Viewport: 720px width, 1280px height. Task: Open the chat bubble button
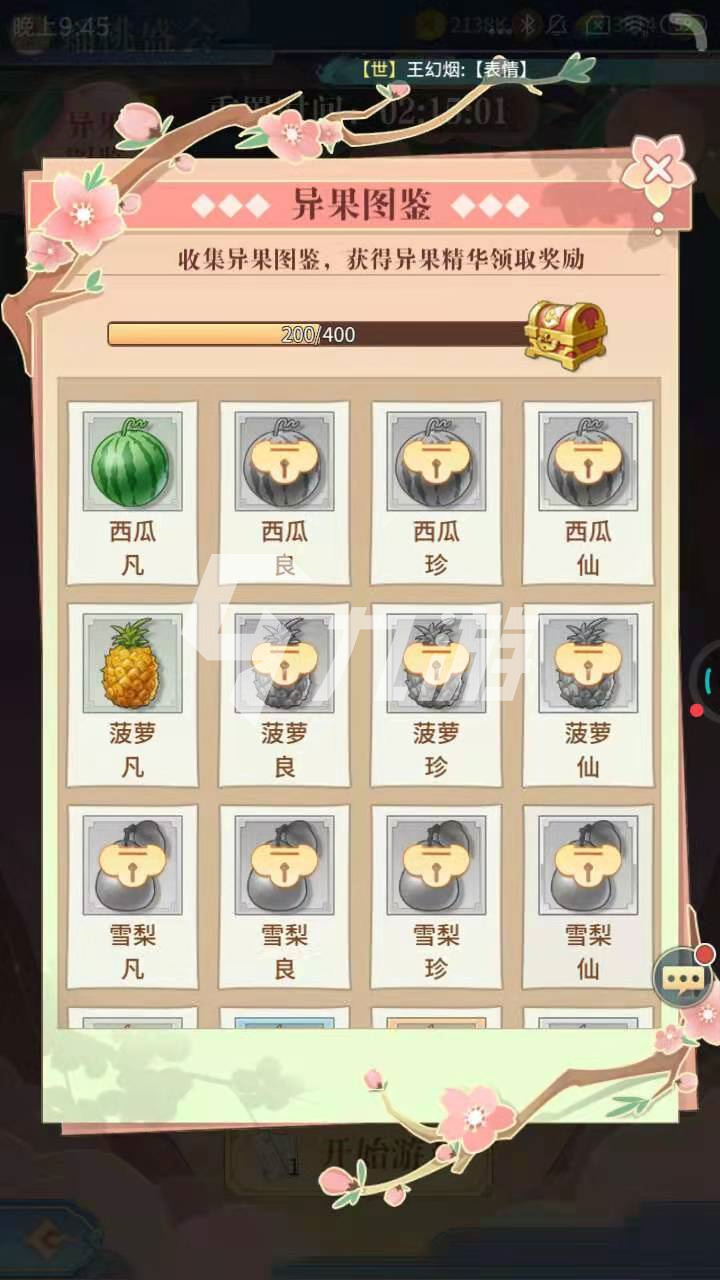point(684,976)
